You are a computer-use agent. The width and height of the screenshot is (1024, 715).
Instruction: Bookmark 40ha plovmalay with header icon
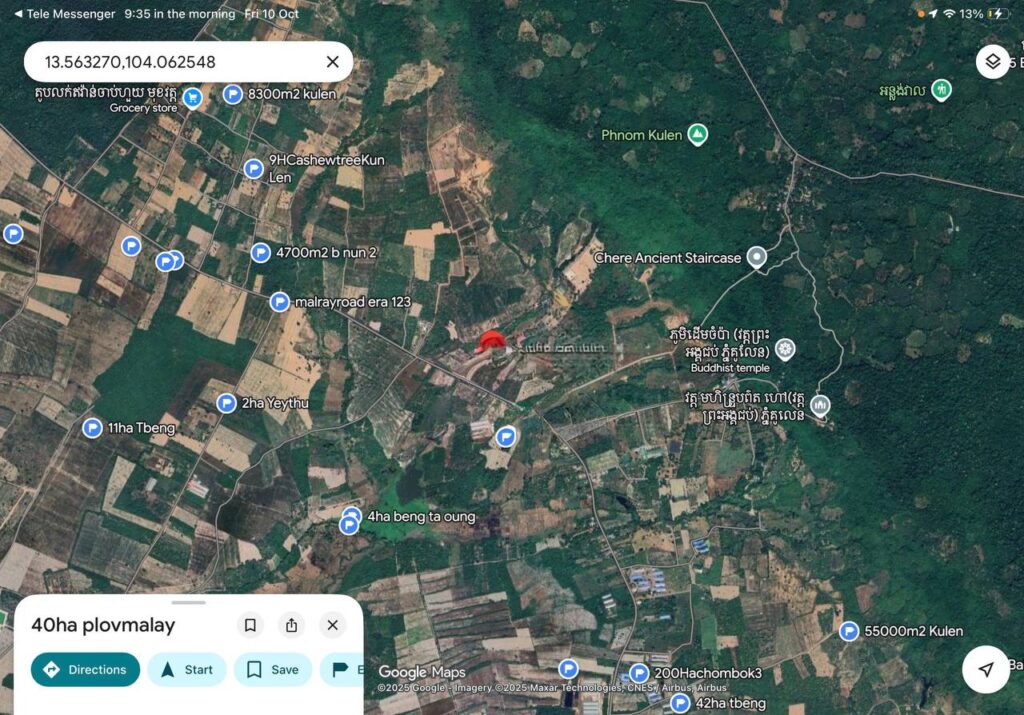tap(250, 625)
